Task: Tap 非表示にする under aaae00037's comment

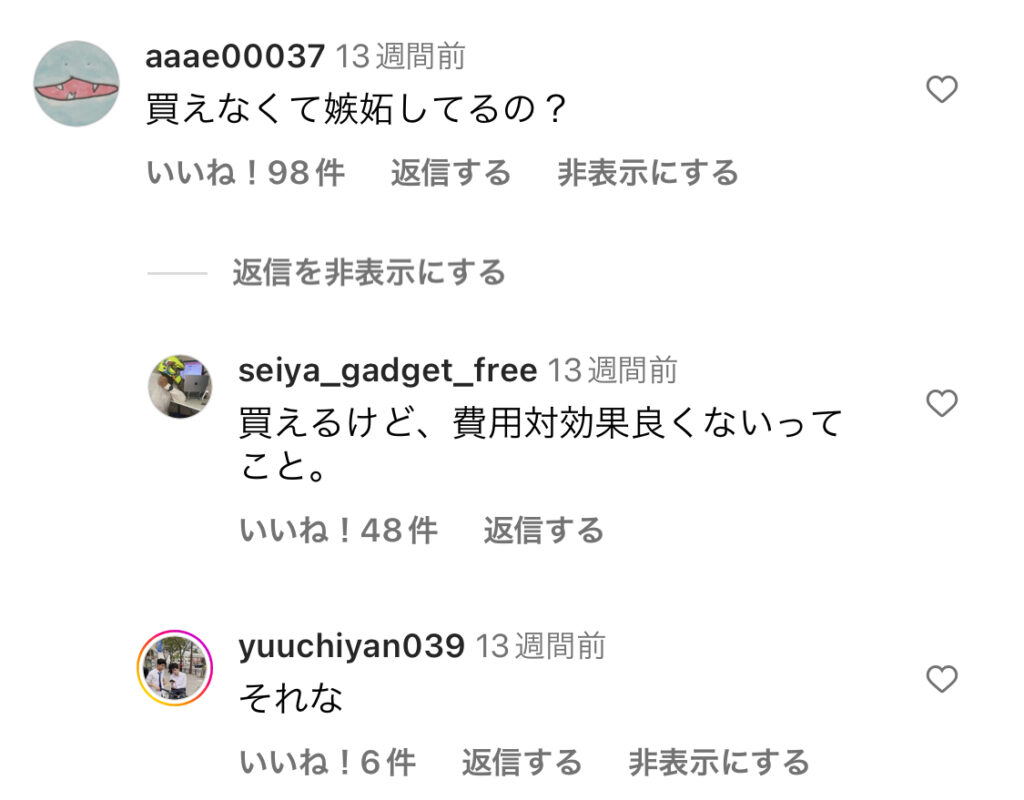Action: click(648, 172)
